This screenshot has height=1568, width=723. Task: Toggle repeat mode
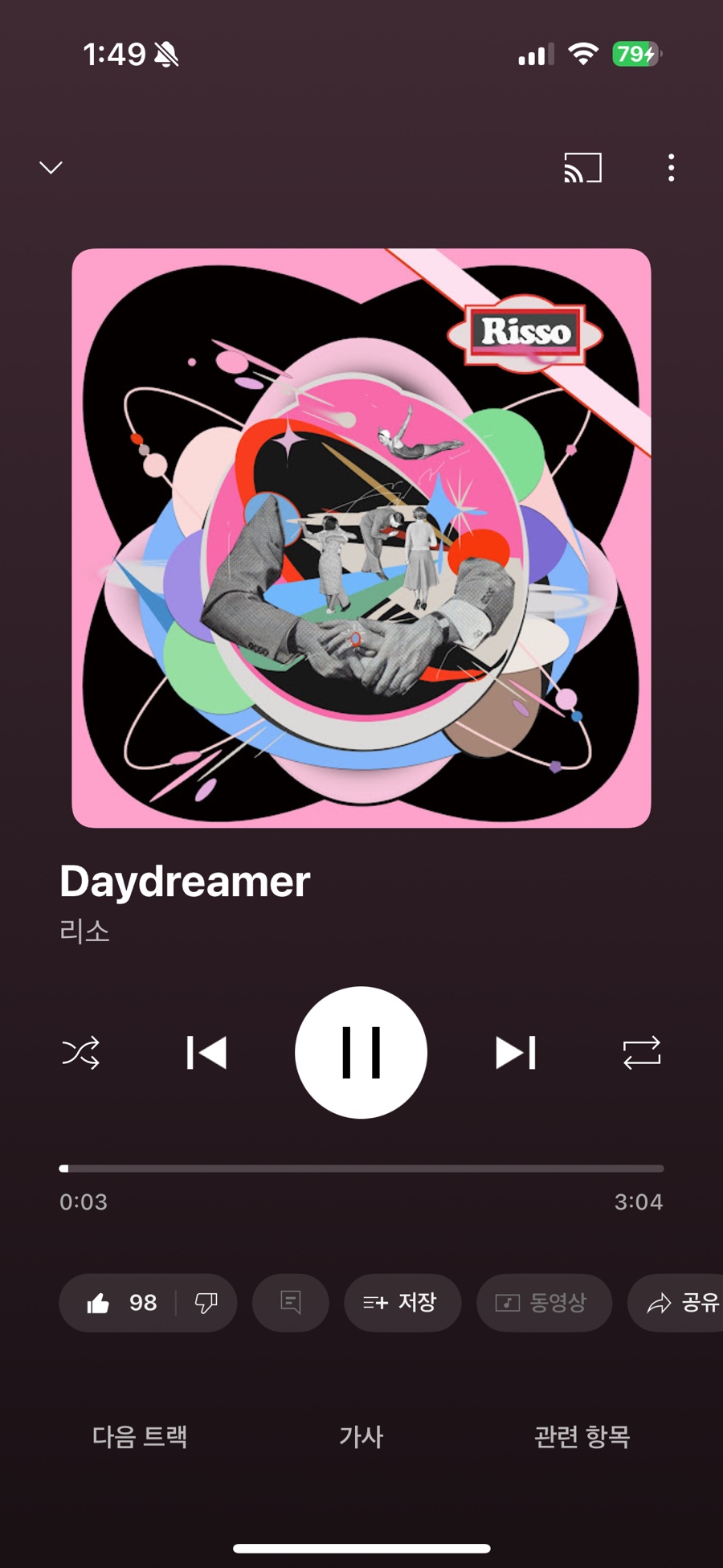tap(641, 1052)
